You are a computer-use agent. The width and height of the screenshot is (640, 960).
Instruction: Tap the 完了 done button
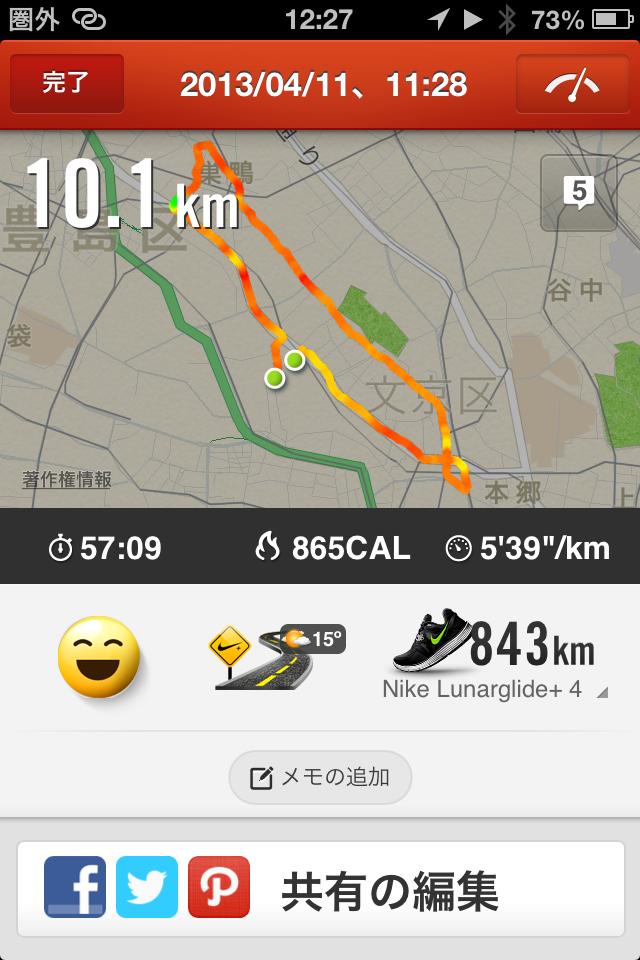pyautogui.click(x=67, y=84)
